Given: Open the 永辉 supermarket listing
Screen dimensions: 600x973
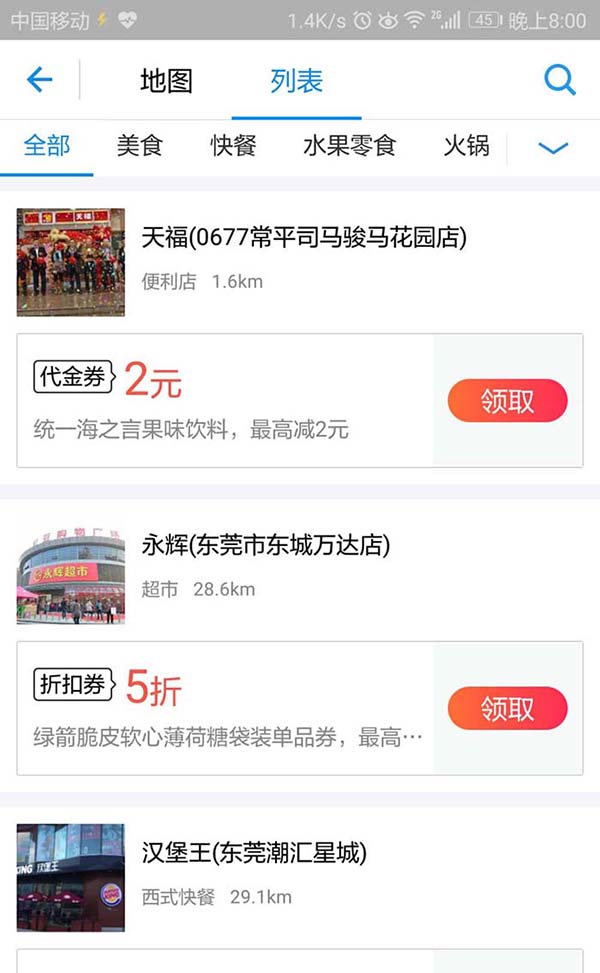Looking at the screenshot, I should click(x=265, y=546).
